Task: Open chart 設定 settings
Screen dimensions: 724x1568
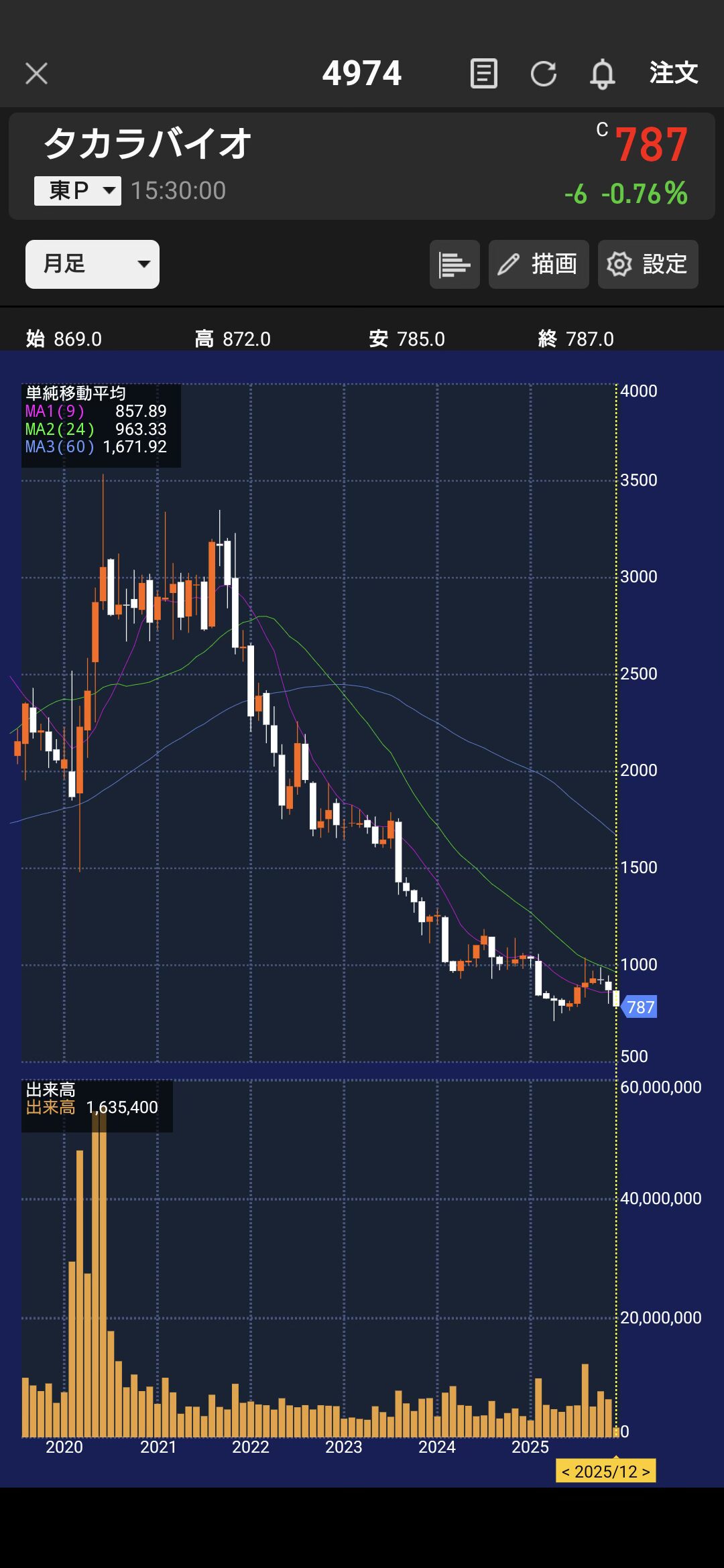Action: point(648,264)
